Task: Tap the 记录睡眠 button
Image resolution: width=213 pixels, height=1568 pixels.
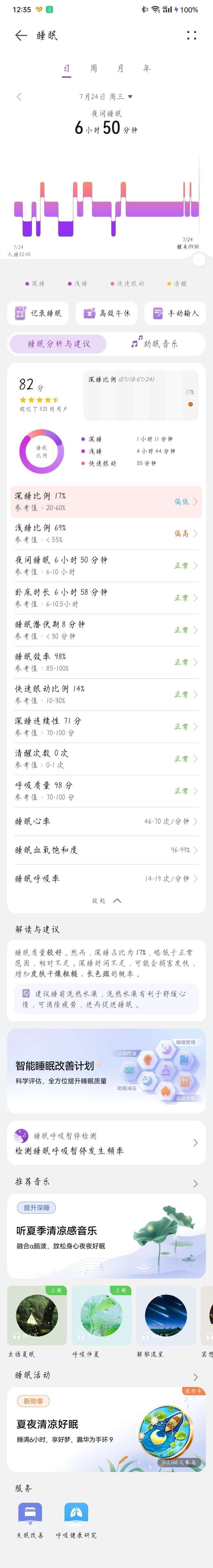Action: pos(38,314)
